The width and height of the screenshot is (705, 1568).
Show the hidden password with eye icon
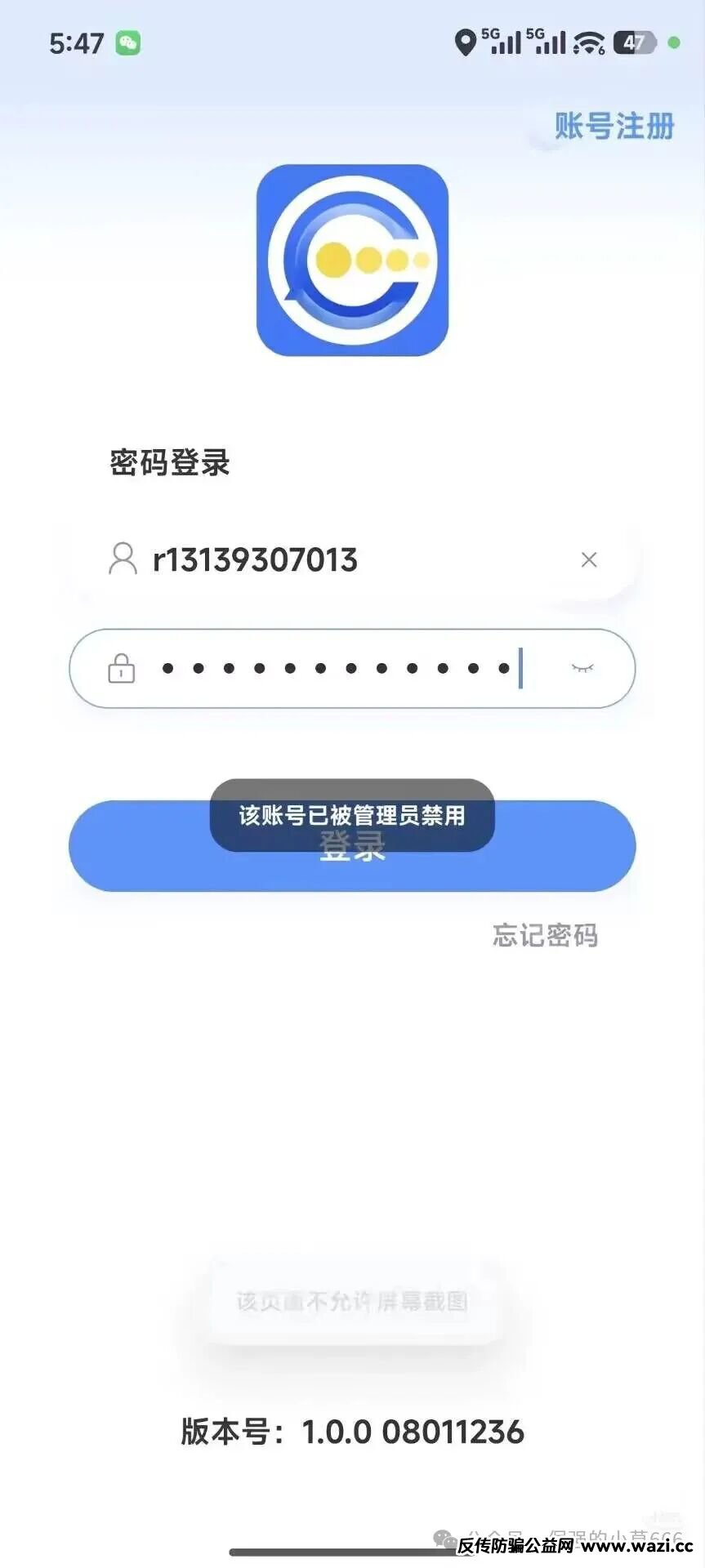click(x=582, y=669)
